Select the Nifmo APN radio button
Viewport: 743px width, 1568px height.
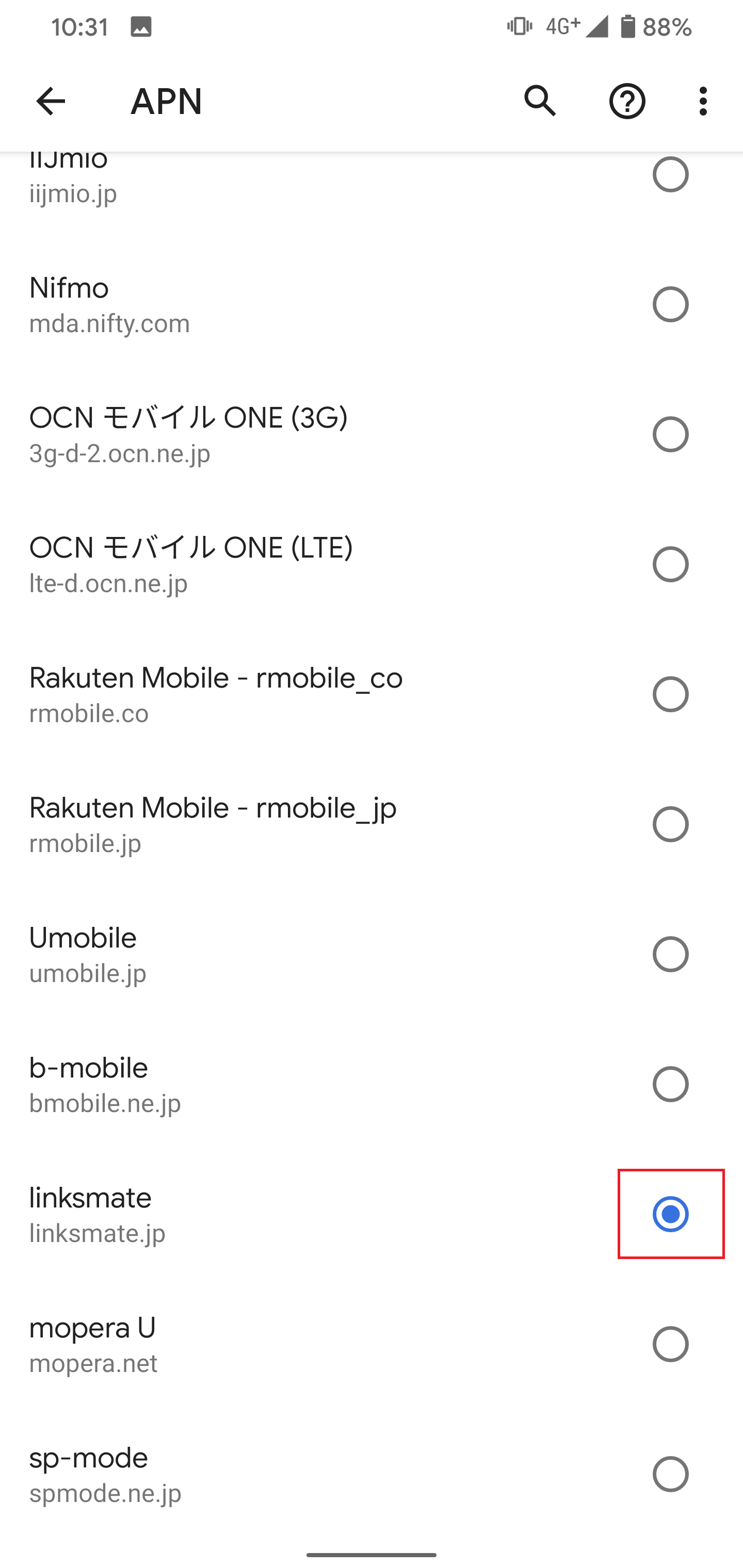(671, 303)
